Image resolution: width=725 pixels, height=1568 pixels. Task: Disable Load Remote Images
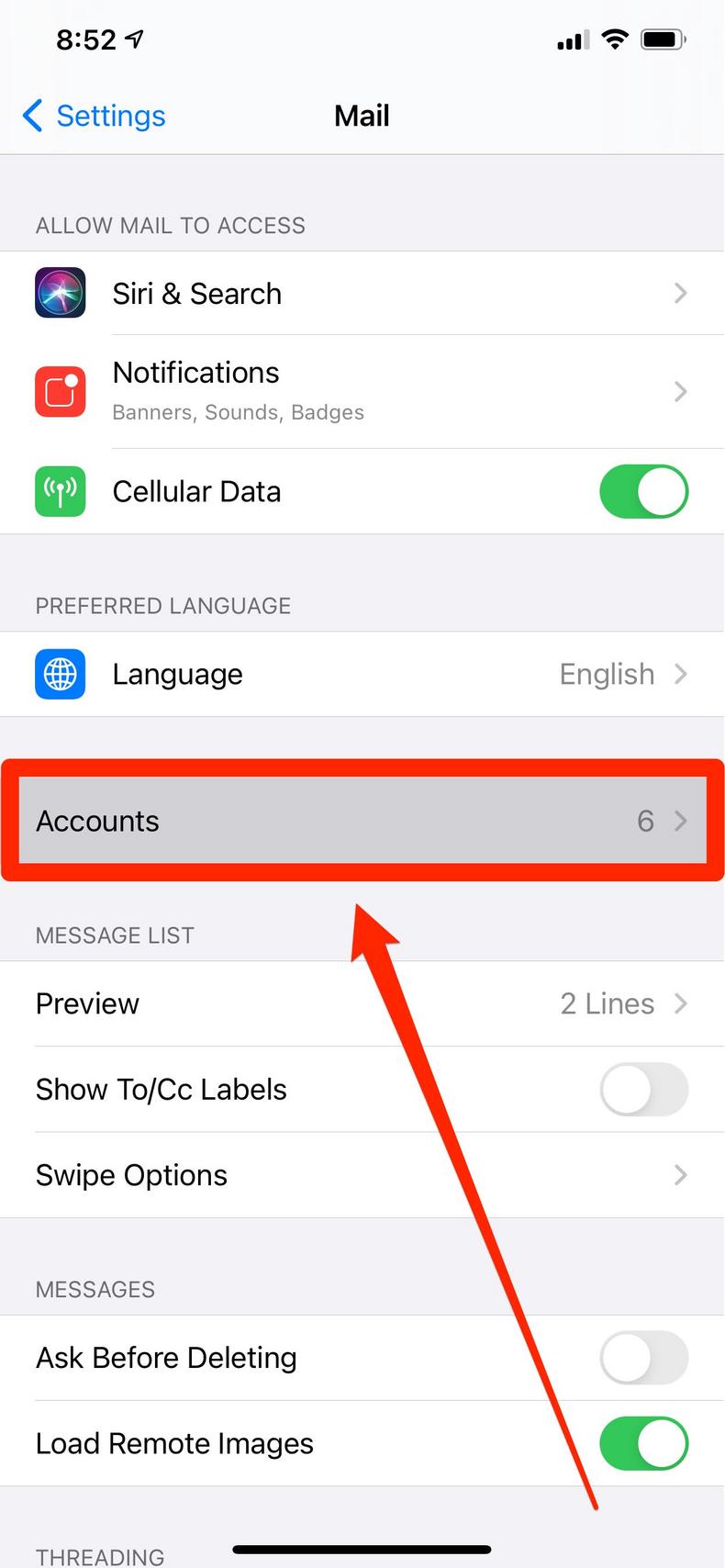tap(643, 1443)
